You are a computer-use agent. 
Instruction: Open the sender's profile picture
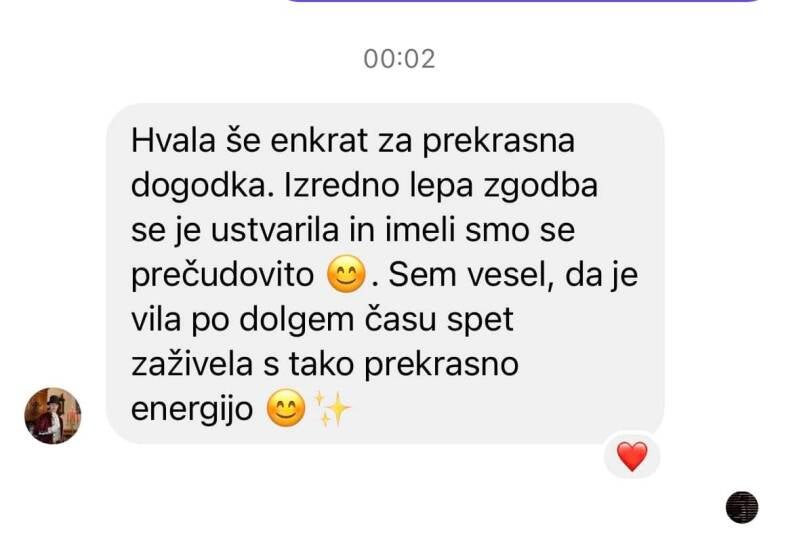53,416
